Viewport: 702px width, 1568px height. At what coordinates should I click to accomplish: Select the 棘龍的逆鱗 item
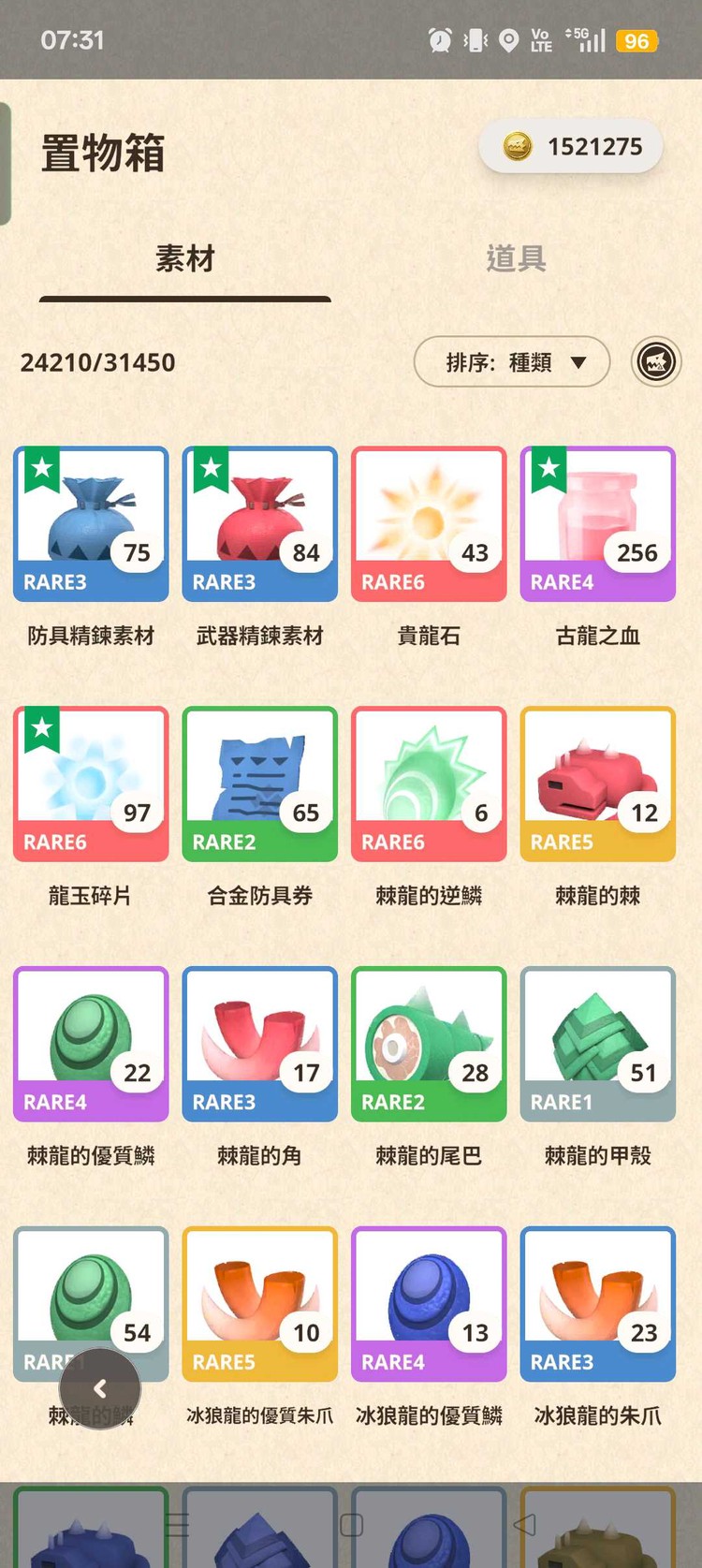coord(429,784)
